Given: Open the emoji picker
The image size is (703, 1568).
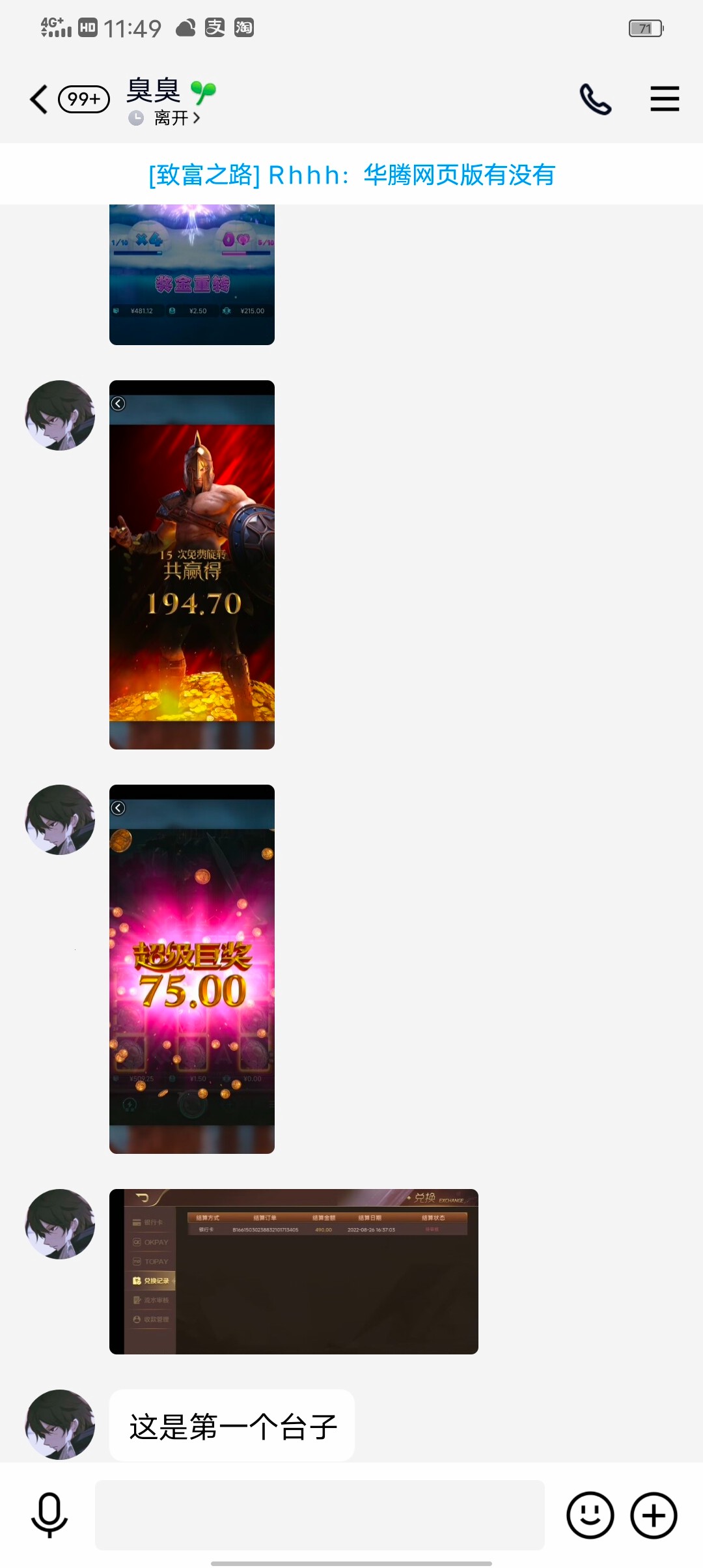Looking at the screenshot, I should 590,1515.
